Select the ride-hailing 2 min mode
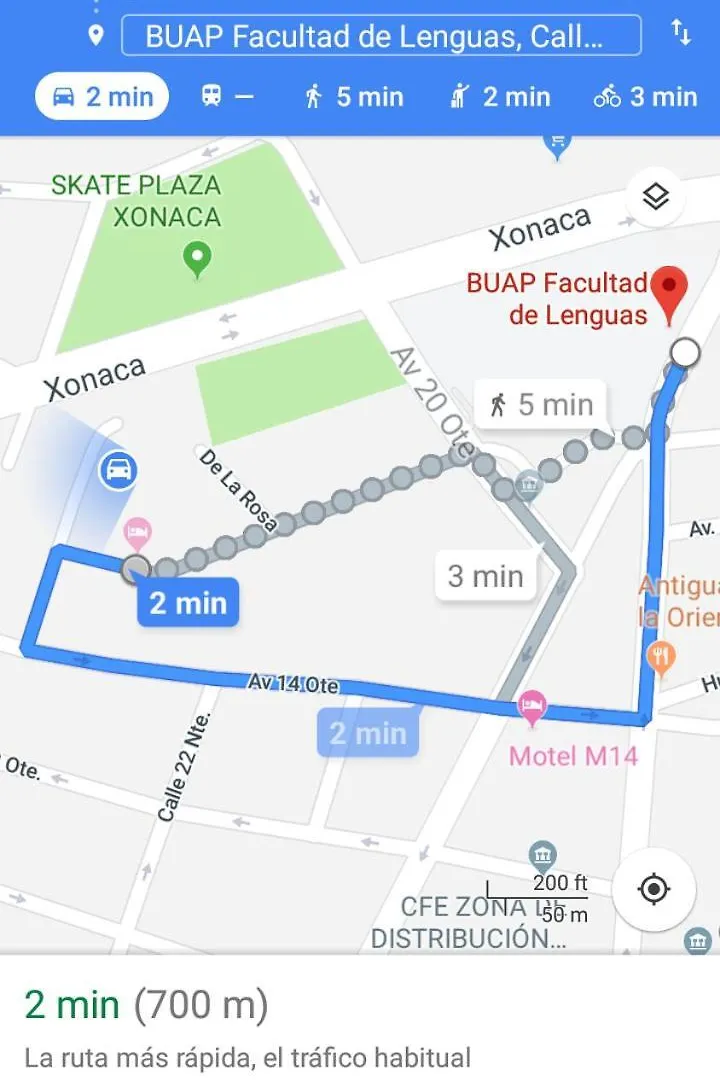 click(x=501, y=97)
